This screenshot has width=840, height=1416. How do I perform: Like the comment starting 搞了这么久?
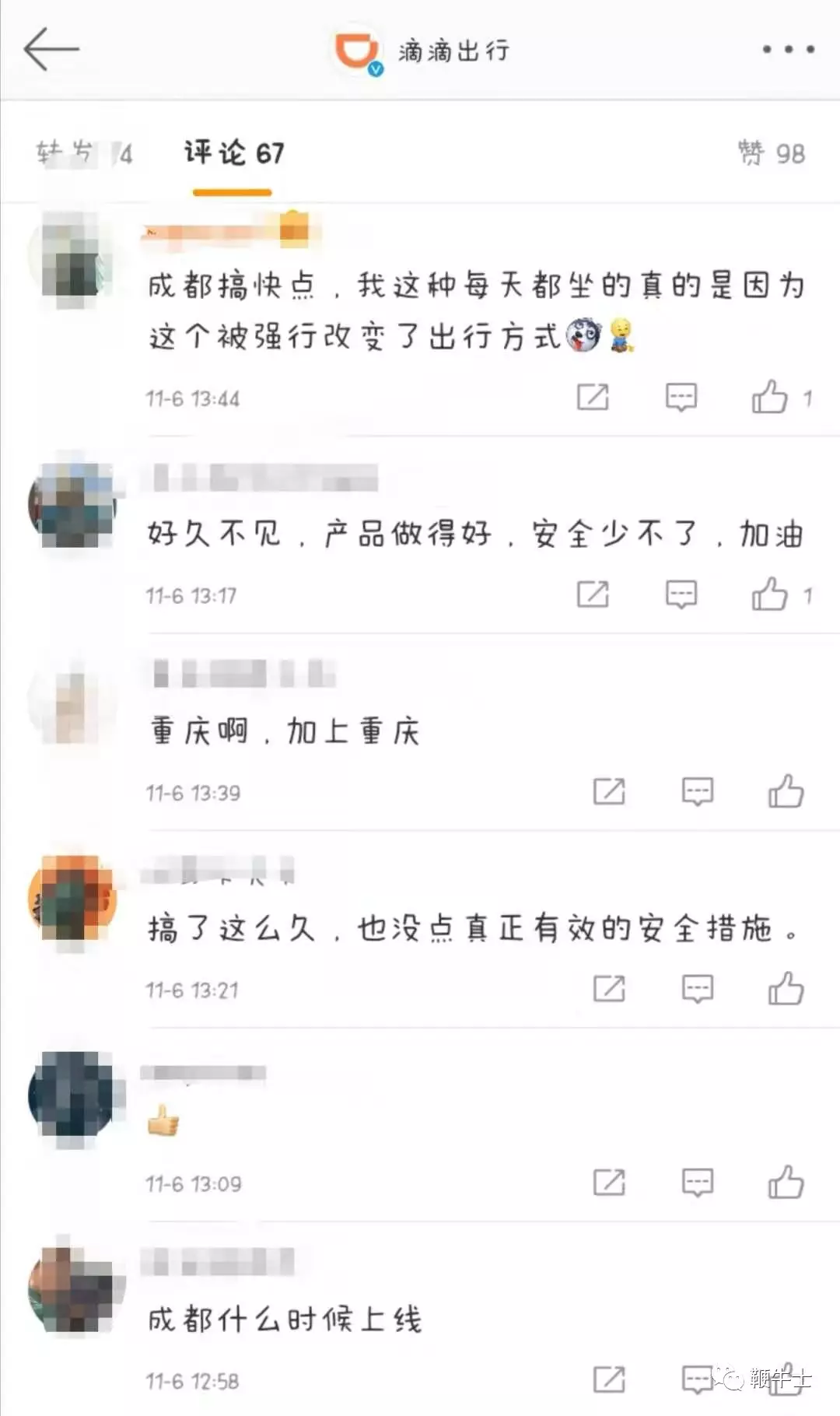point(786,989)
